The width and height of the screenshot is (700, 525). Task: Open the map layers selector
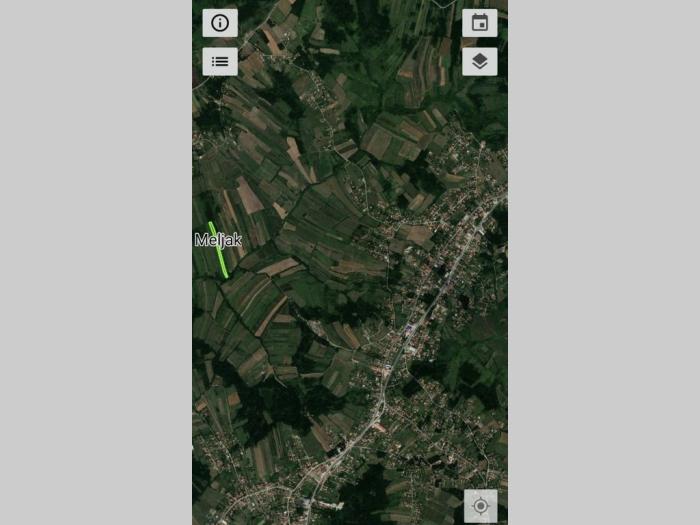pyautogui.click(x=479, y=62)
